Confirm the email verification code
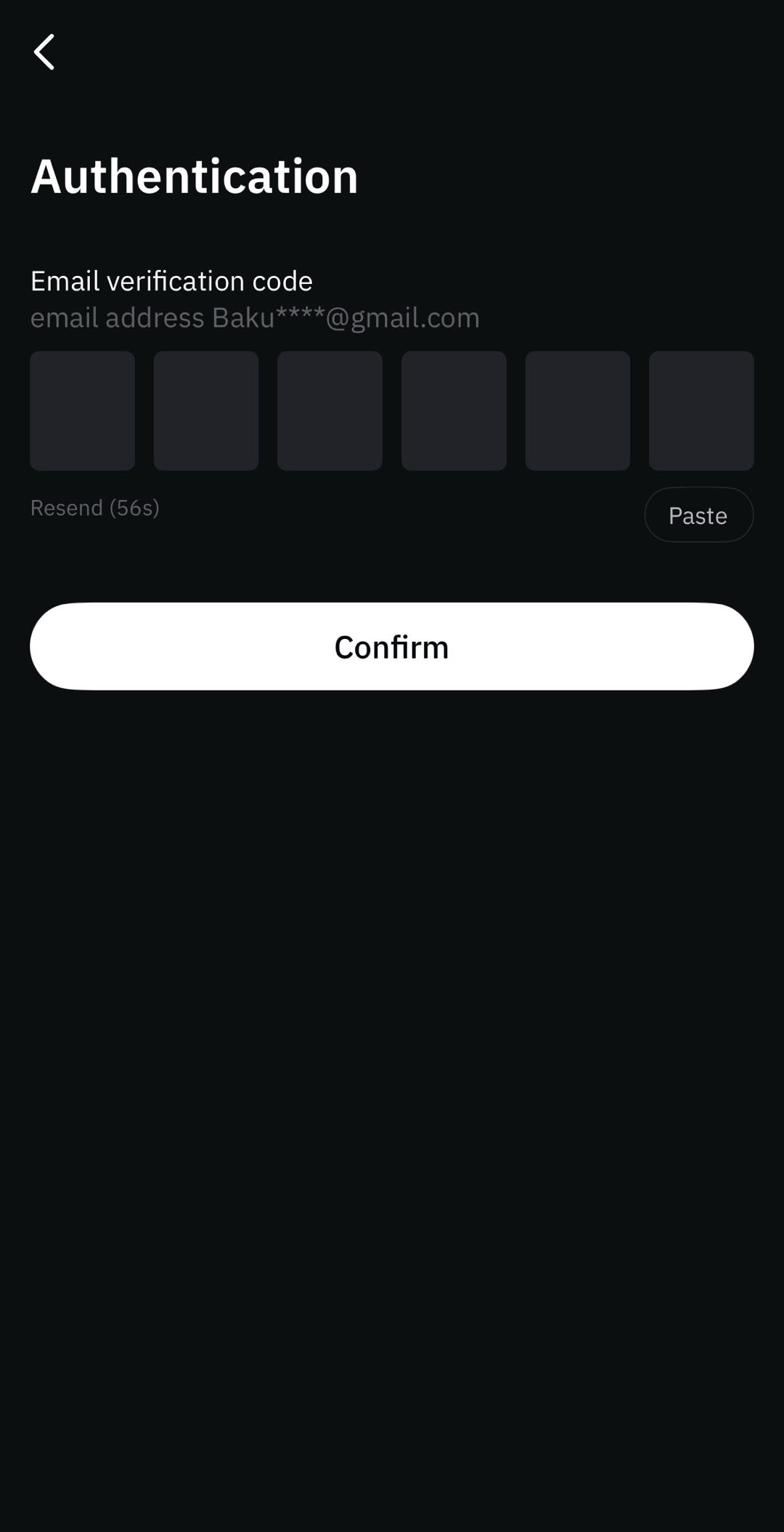 click(392, 646)
